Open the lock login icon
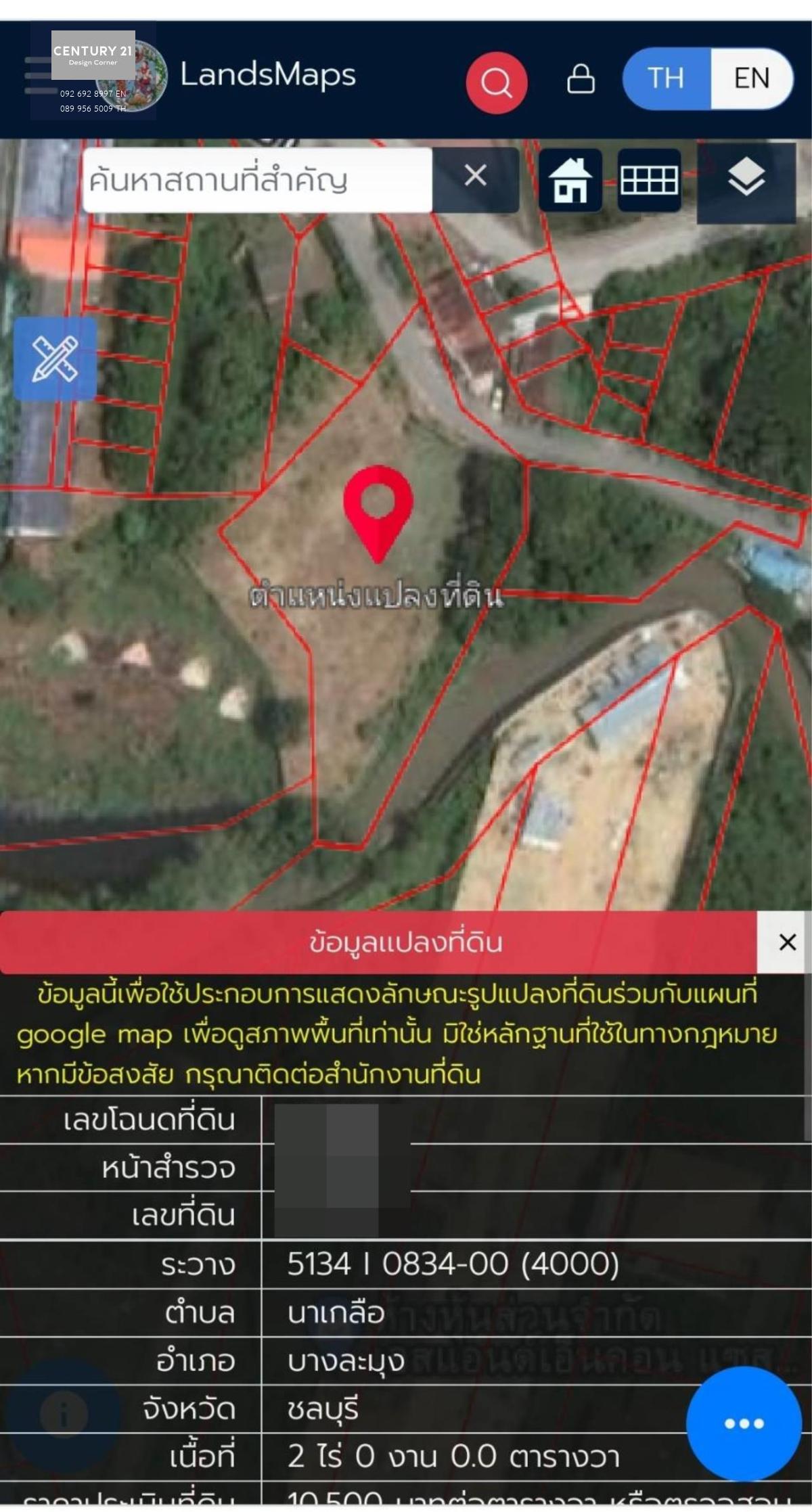The width and height of the screenshot is (812, 1512). click(581, 79)
